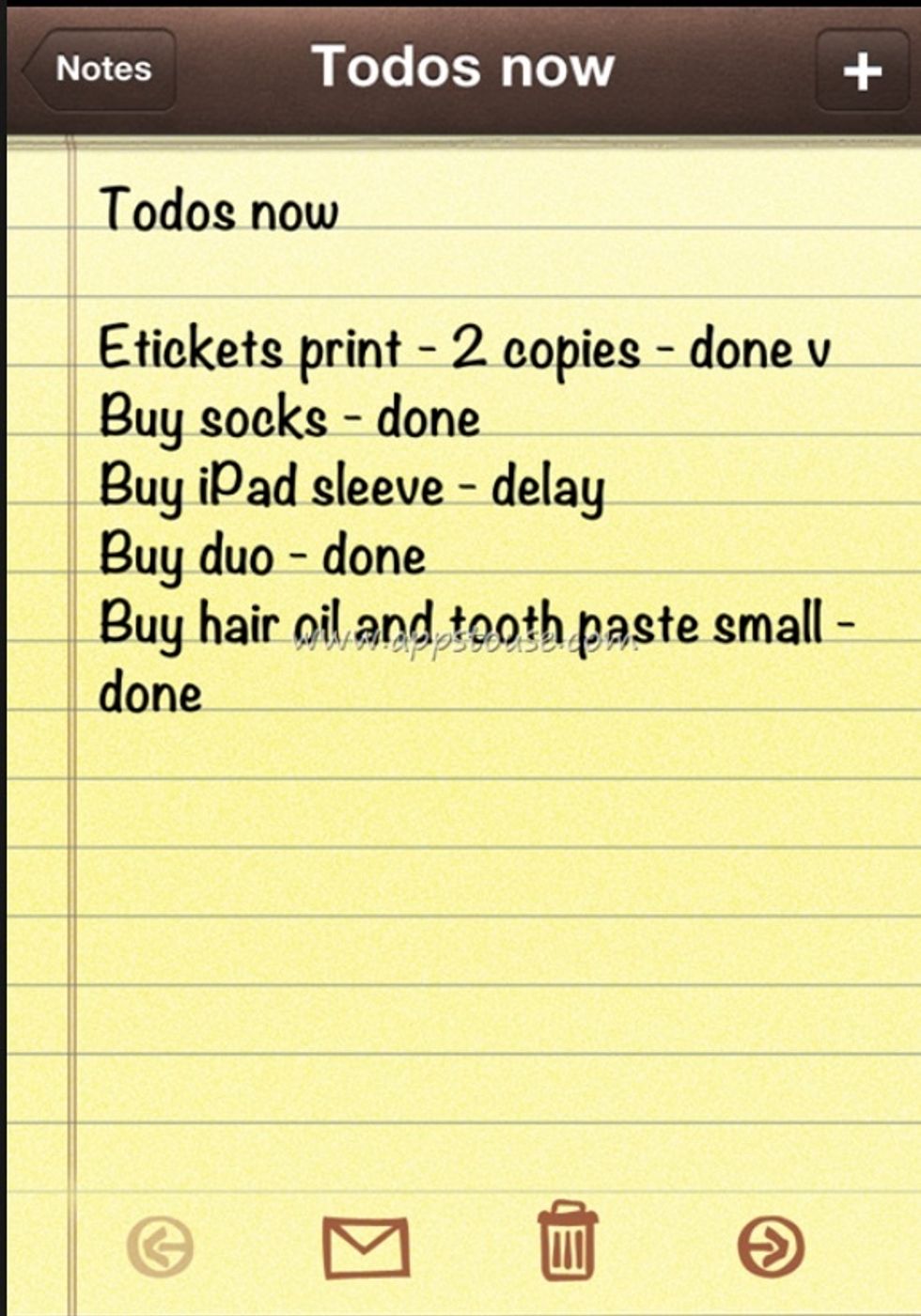Delete this note with the trash icon

[x=568, y=1242]
